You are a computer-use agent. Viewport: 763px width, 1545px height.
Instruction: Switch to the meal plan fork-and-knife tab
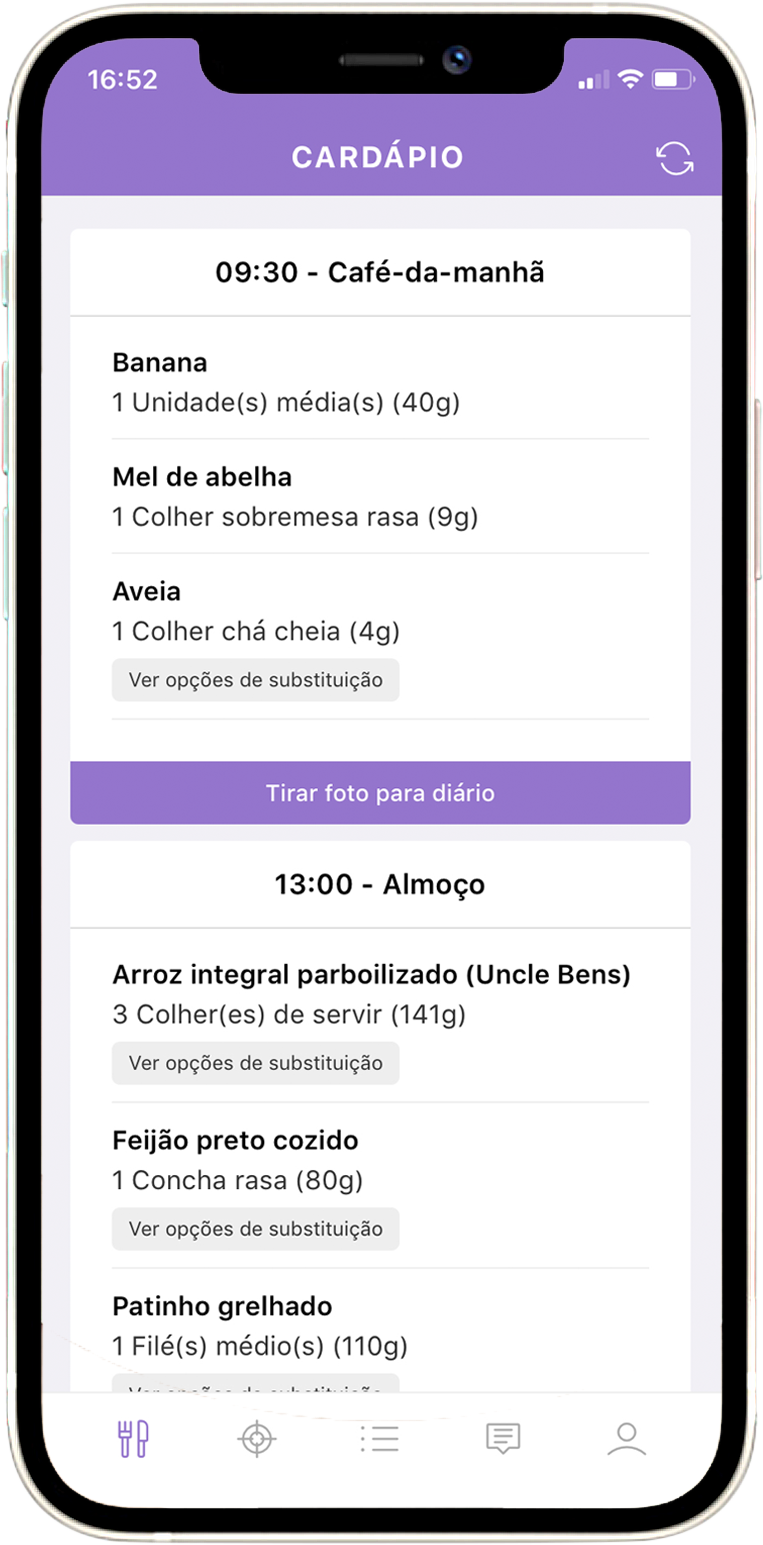pos(133,1439)
